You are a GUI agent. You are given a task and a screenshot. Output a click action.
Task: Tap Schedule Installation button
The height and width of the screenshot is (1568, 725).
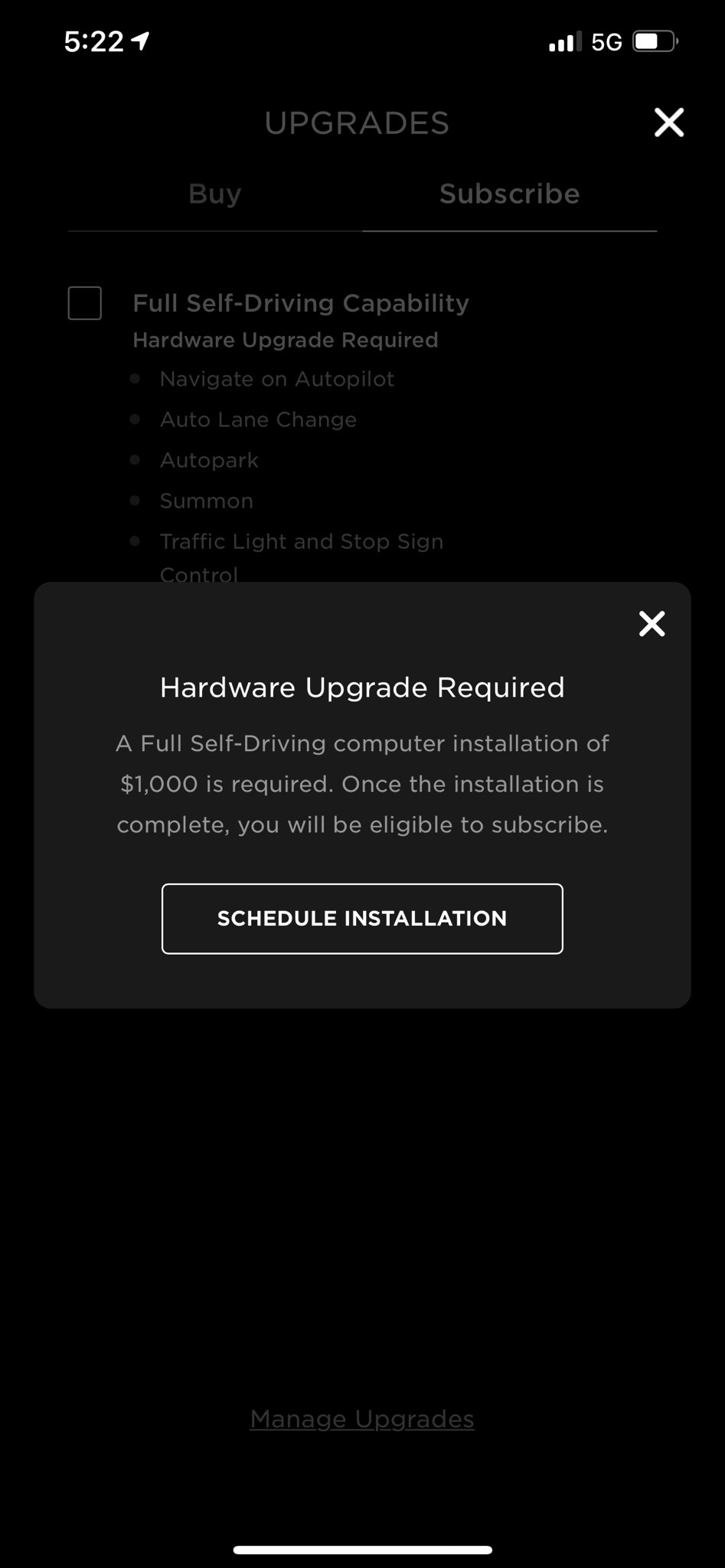tap(362, 918)
